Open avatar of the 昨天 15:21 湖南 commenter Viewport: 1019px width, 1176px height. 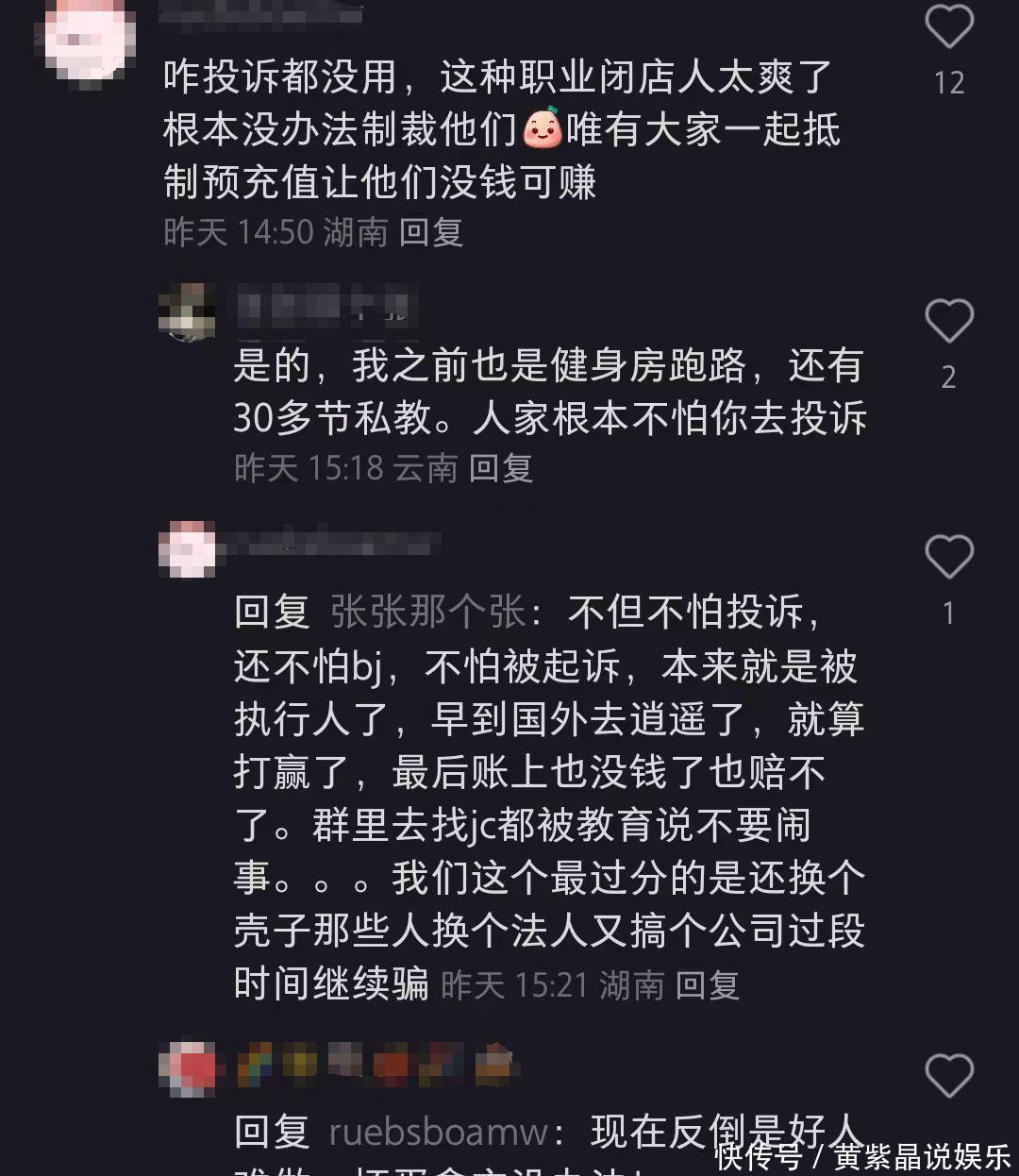(x=186, y=547)
